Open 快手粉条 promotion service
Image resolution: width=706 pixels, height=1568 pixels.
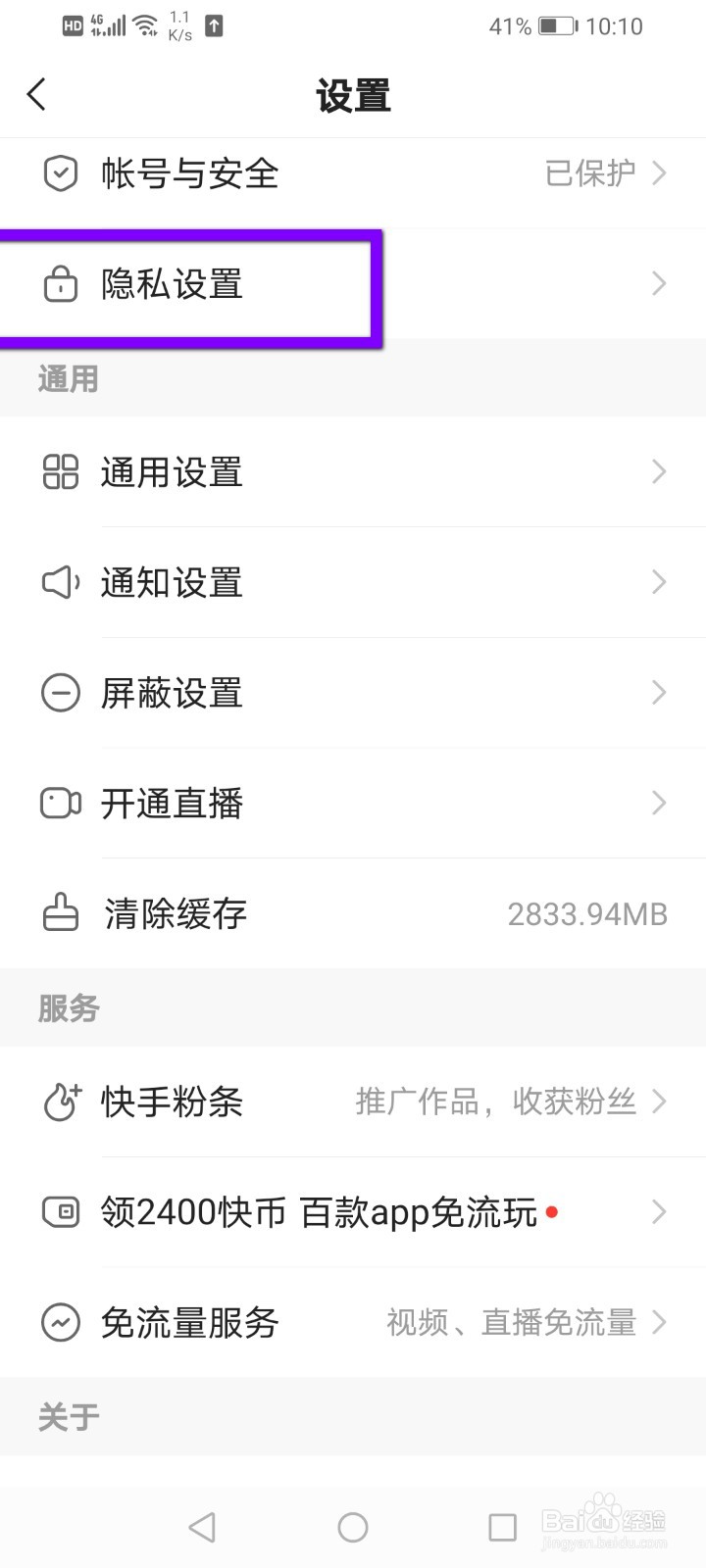coord(353,1102)
